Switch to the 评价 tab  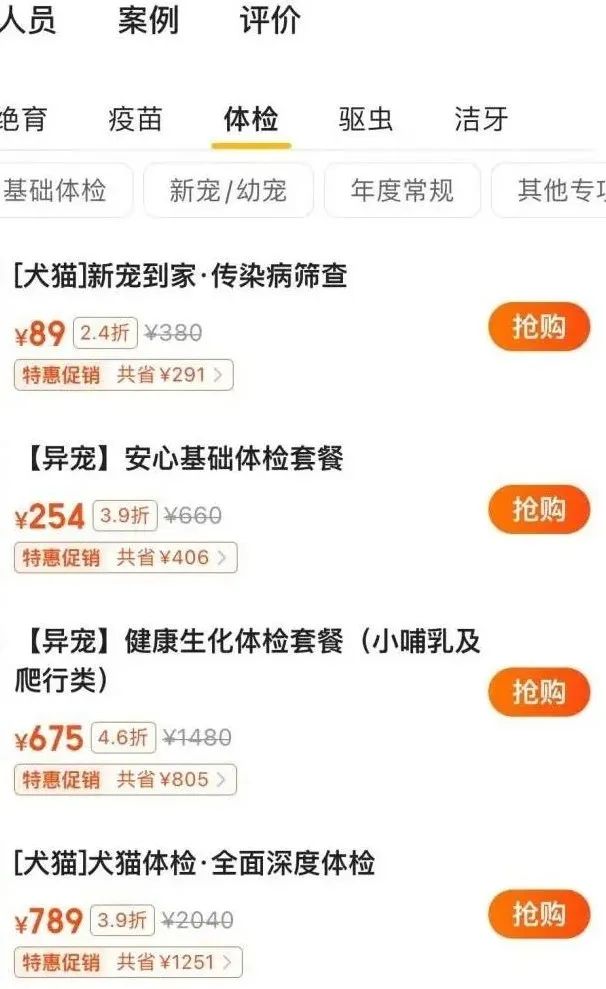point(270,20)
